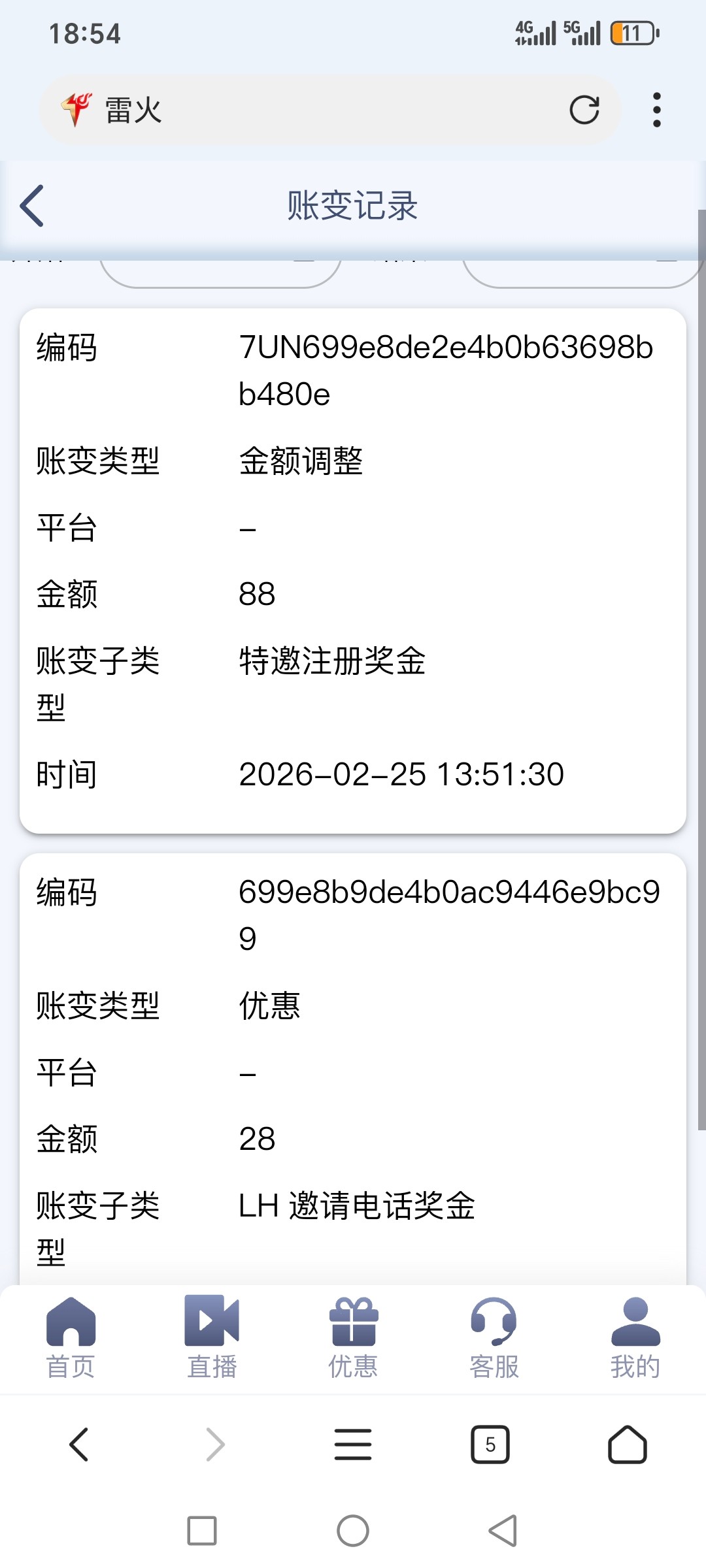The height and width of the screenshot is (1568, 706).
Task: Go back in browser toolbar
Action: tap(78, 1444)
